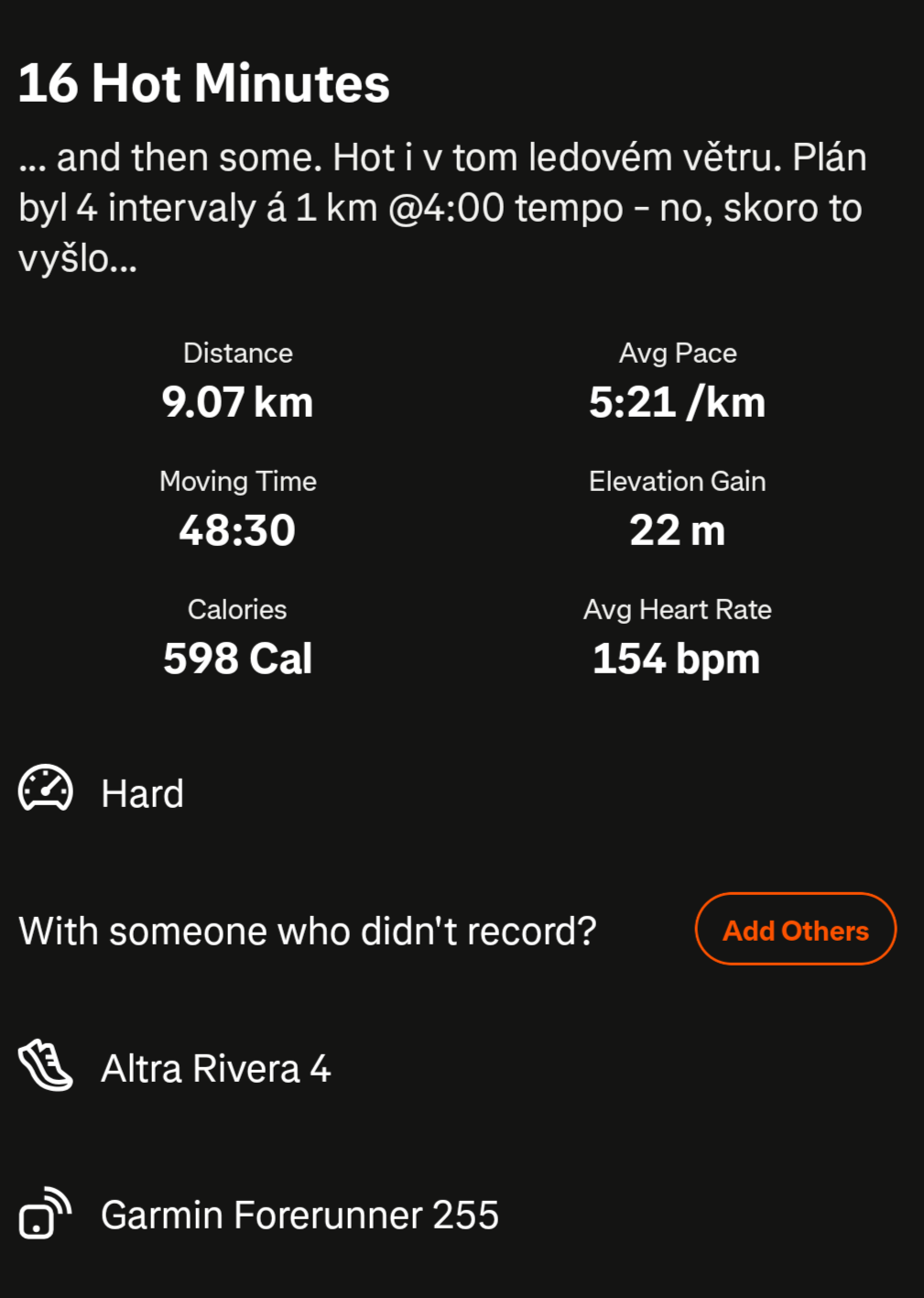Open the Garmin Forerunner 255 device row

tap(299, 1215)
